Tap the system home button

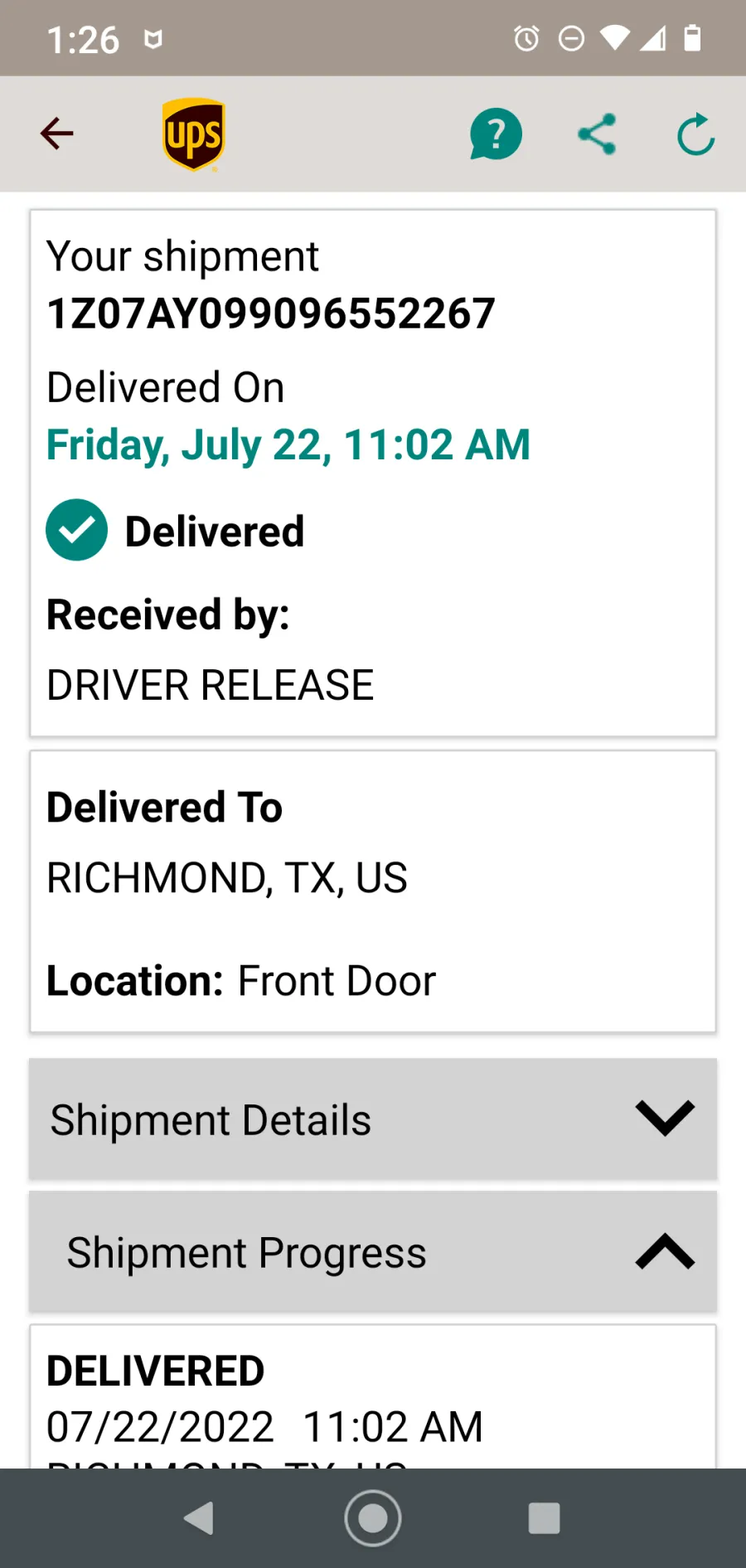(373, 1518)
